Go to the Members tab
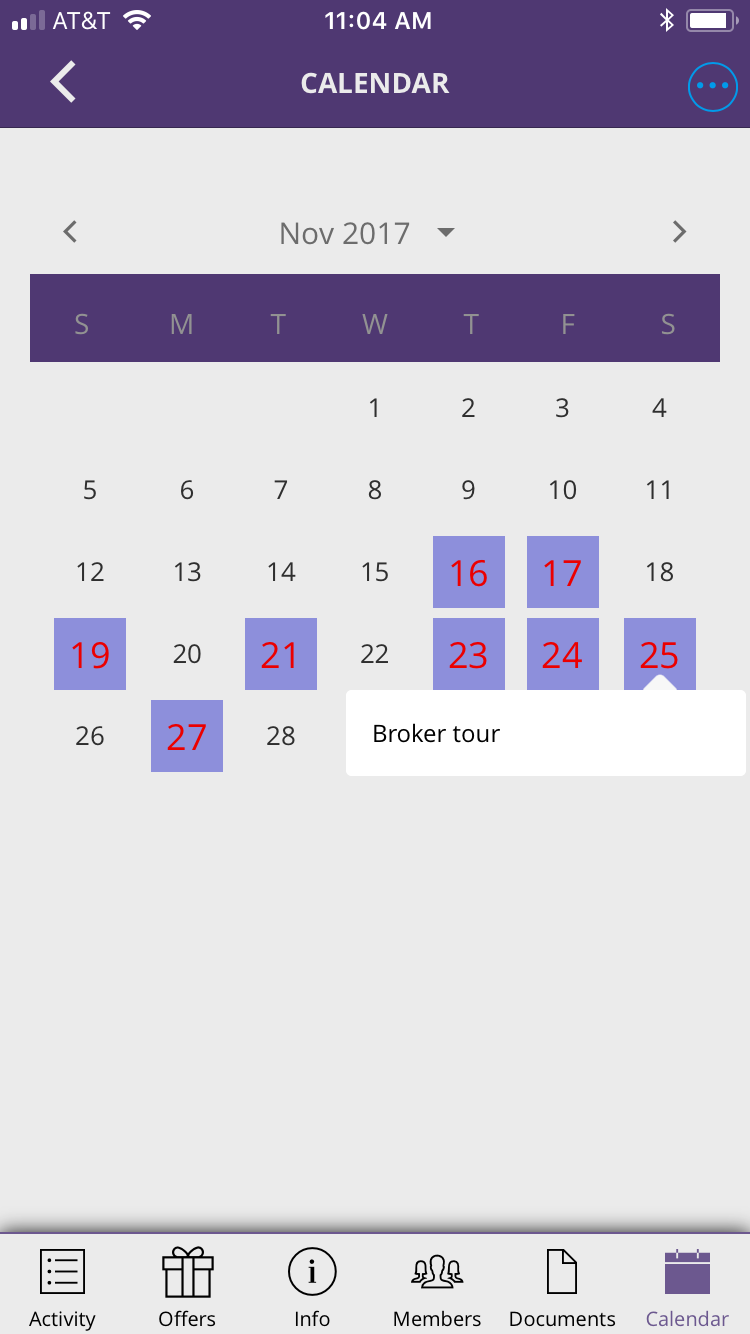 437,1288
